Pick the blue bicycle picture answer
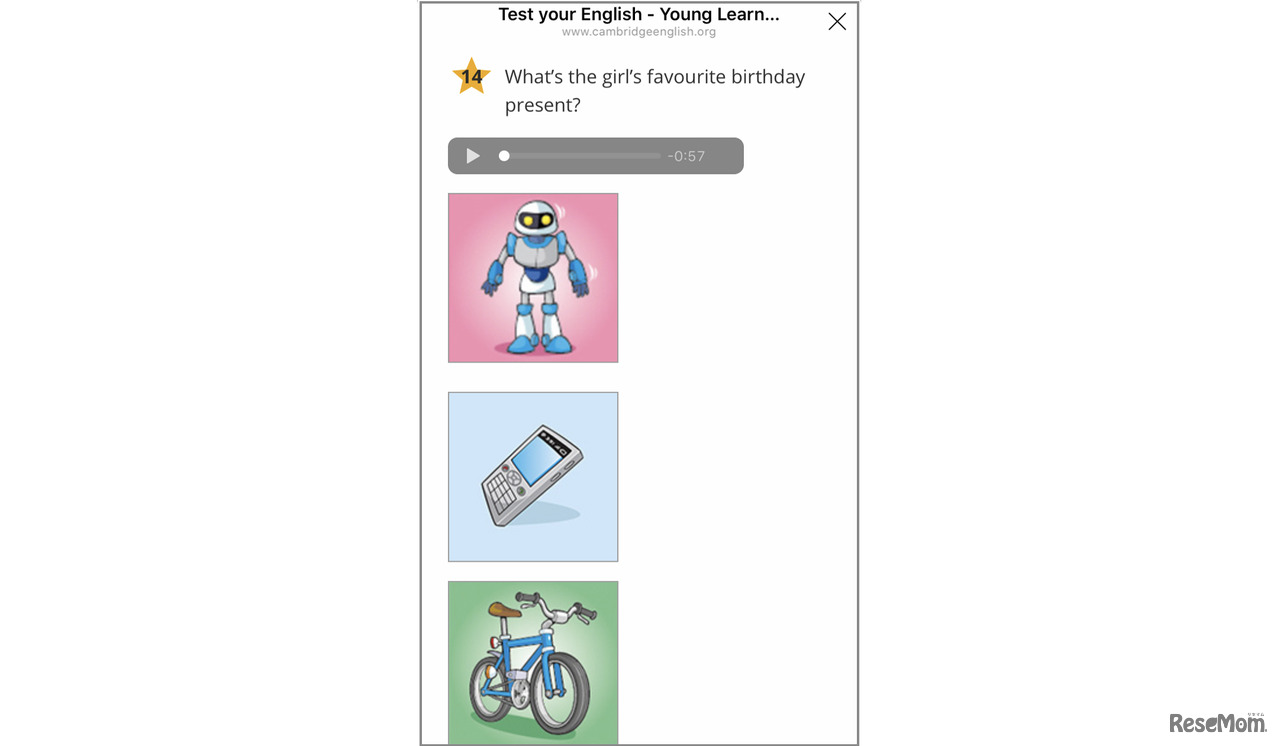Screen dimensions: 1280x746 click(533, 662)
